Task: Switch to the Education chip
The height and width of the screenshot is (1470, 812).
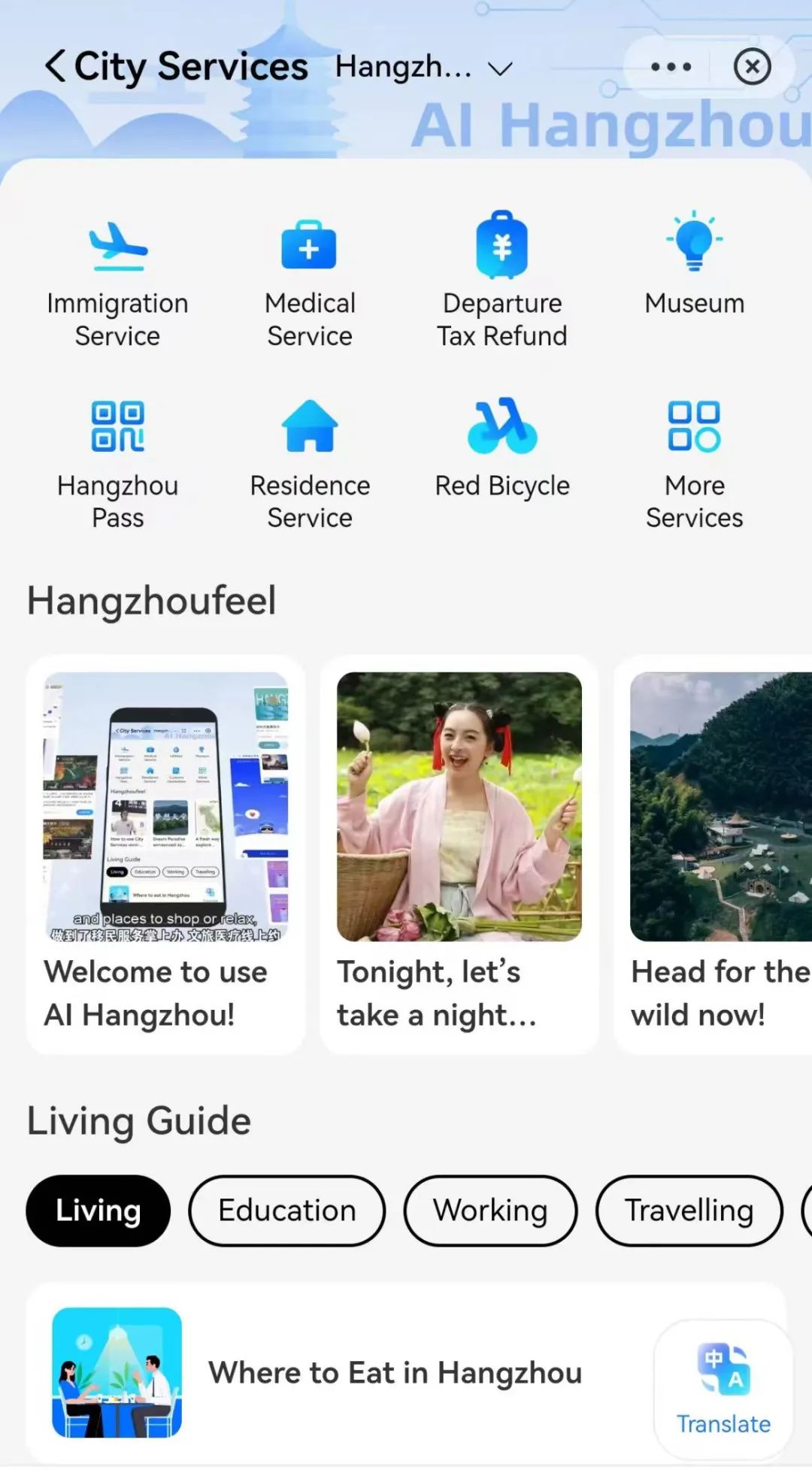Action: (x=286, y=1211)
